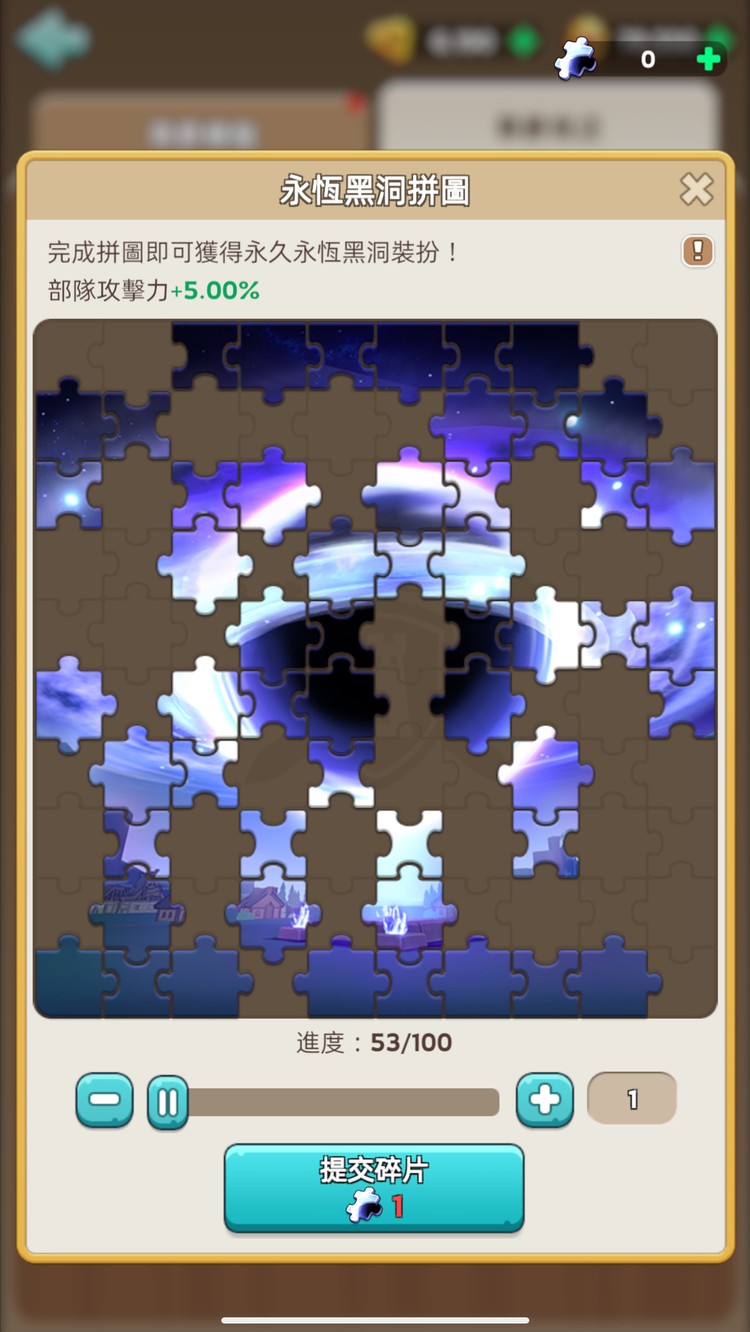The image size is (750, 1332).
Task: Close the 永恆黑洞拼圖 dialog
Action: [x=696, y=189]
